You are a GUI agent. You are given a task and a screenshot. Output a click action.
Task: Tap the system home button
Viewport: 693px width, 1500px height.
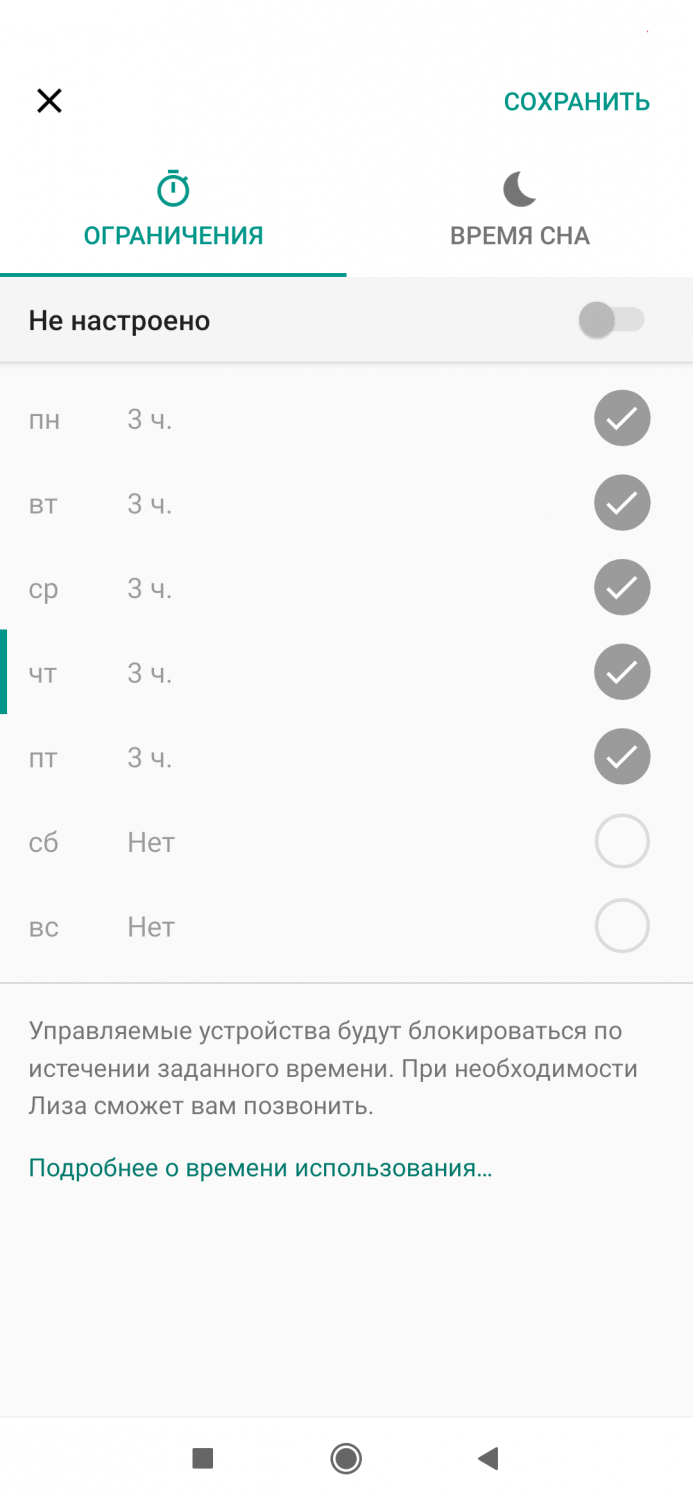346,1458
